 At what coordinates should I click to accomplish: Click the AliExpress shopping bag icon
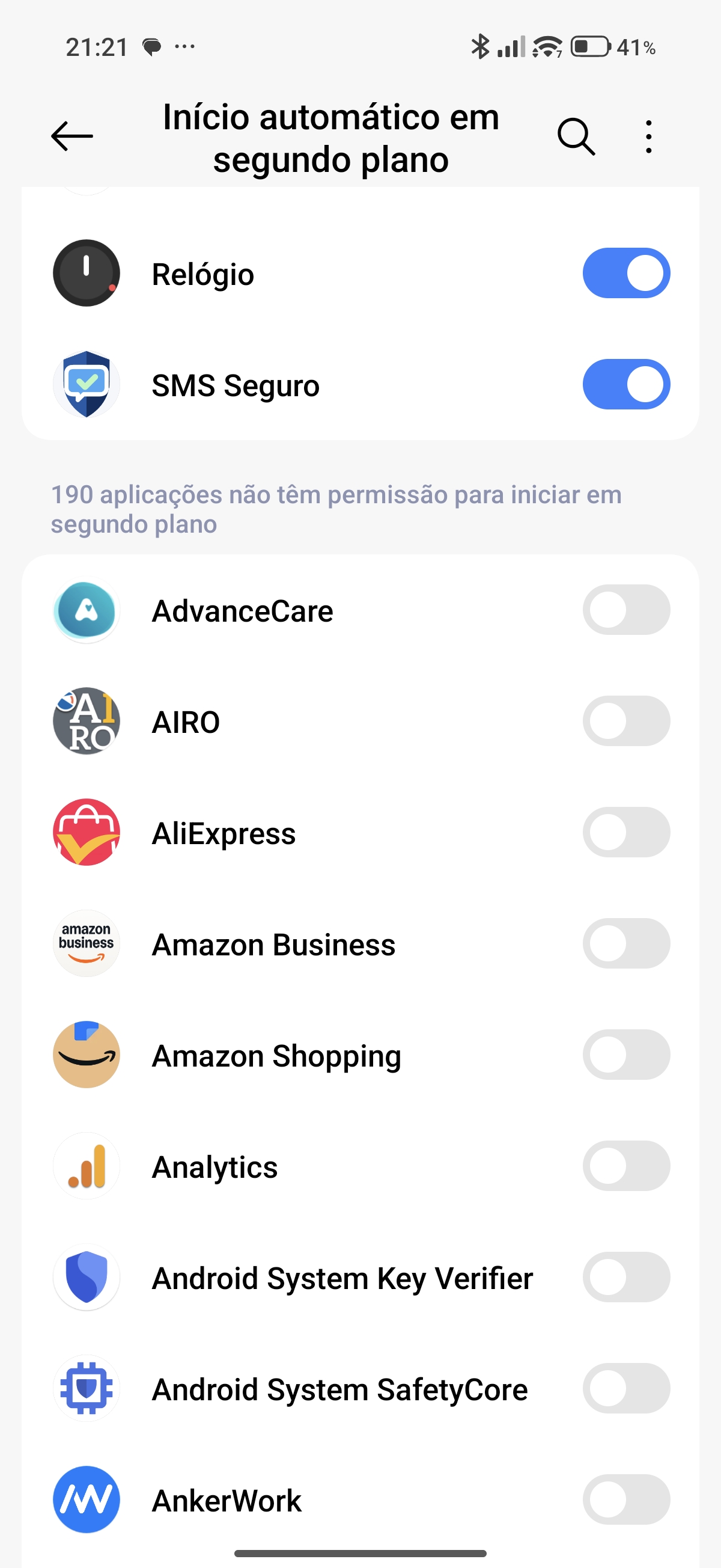(x=86, y=832)
